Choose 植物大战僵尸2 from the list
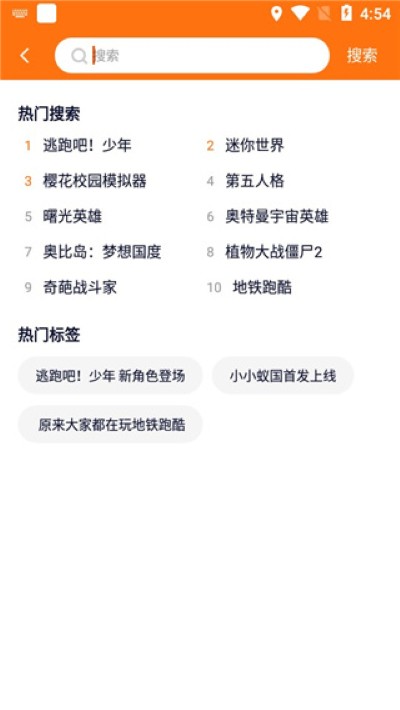The width and height of the screenshot is (400, 710). coord(274,251)
